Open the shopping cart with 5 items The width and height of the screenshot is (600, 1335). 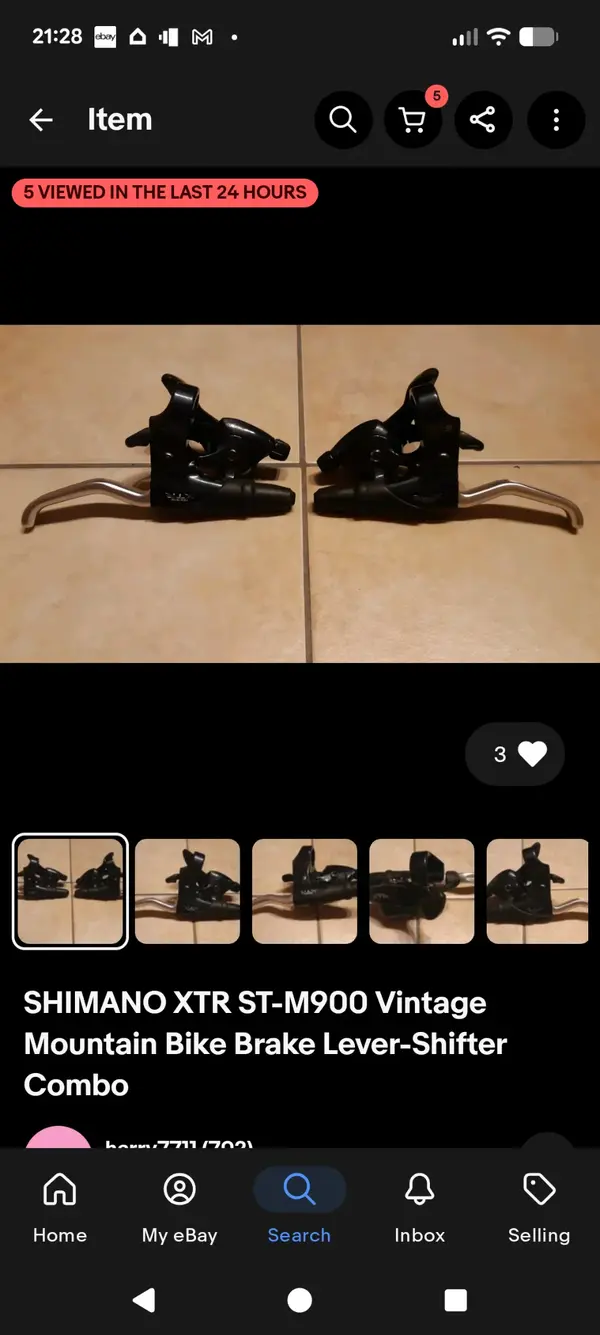412,120
